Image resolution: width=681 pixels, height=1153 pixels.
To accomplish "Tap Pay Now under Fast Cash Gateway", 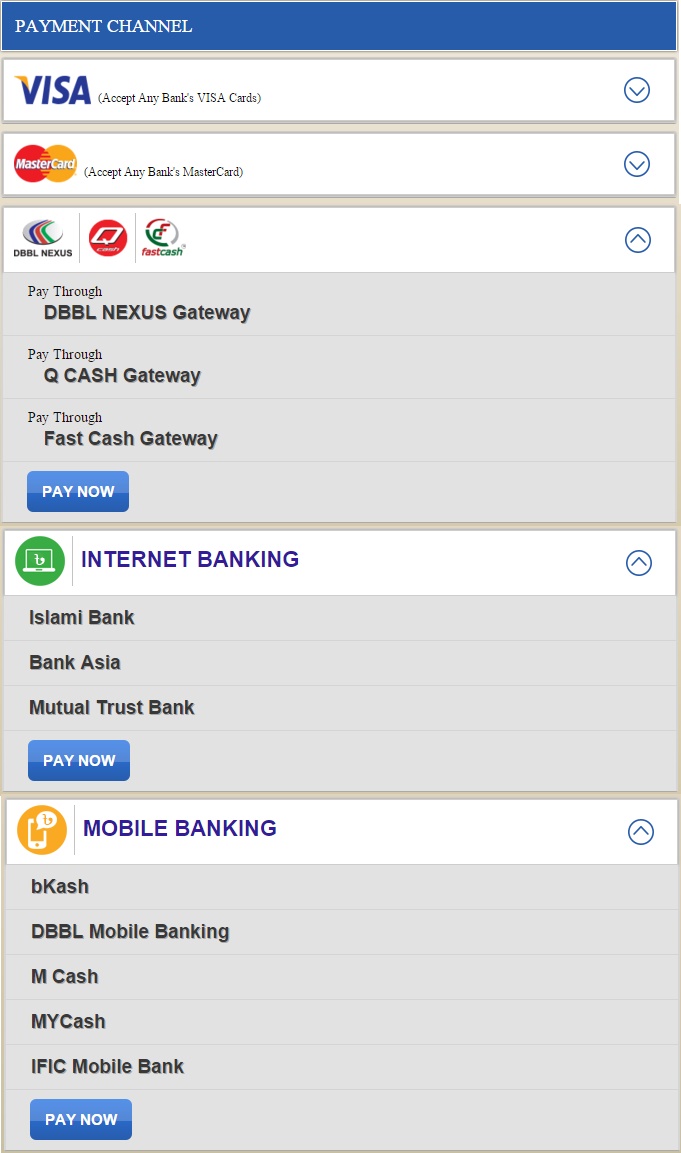I will (x=78, y=491).
